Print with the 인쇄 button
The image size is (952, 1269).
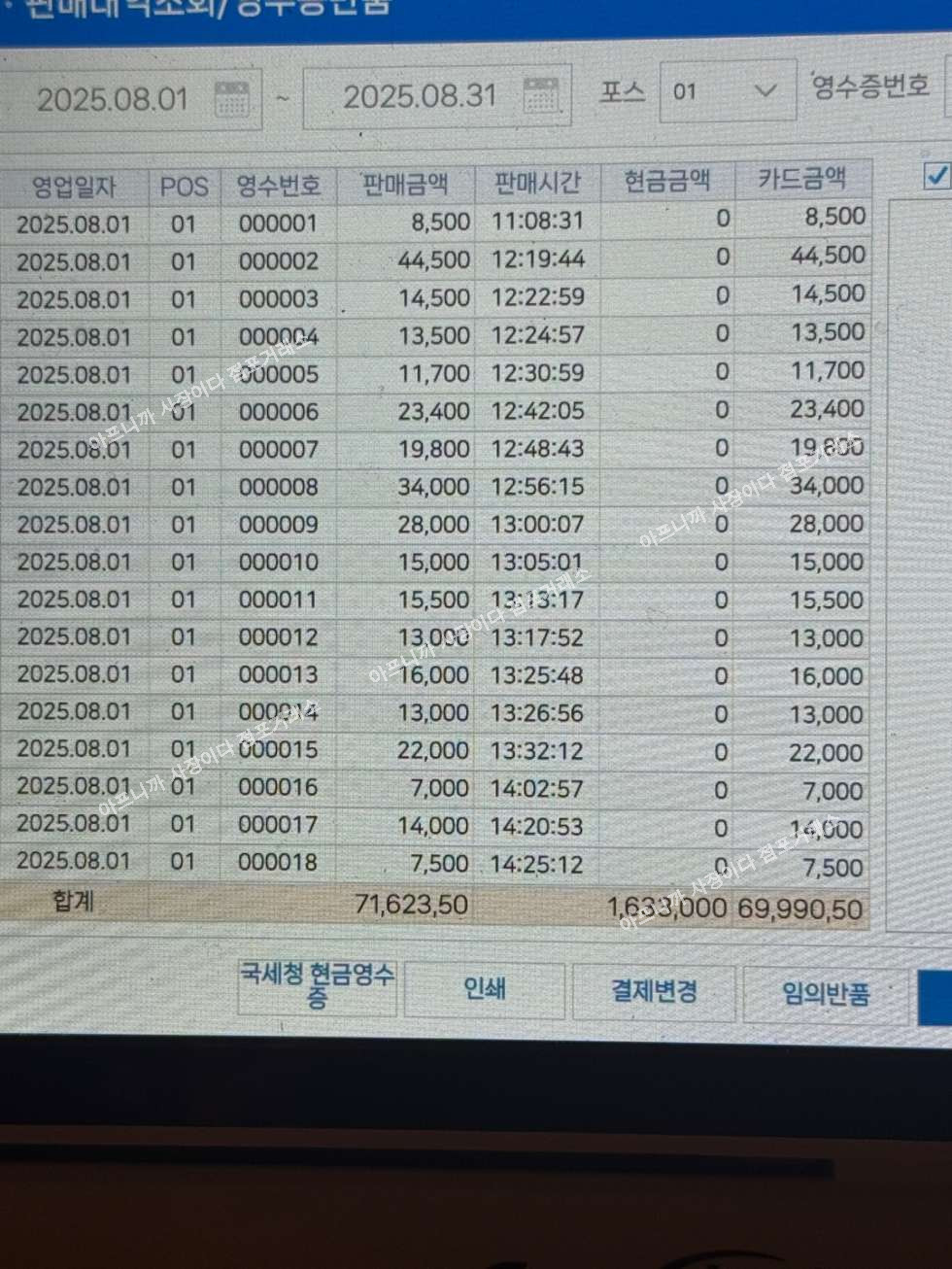coord(484,989)
